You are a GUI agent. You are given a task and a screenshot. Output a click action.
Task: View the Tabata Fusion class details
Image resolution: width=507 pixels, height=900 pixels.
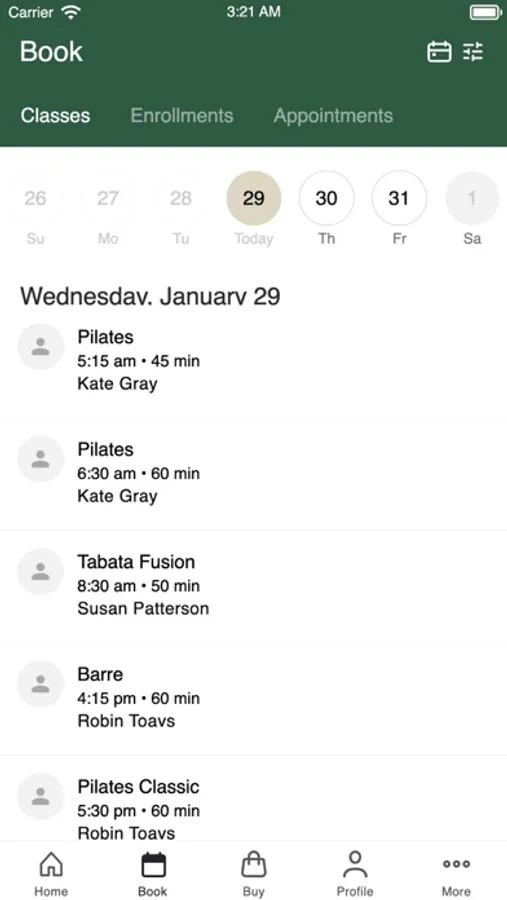coord(253,586)
